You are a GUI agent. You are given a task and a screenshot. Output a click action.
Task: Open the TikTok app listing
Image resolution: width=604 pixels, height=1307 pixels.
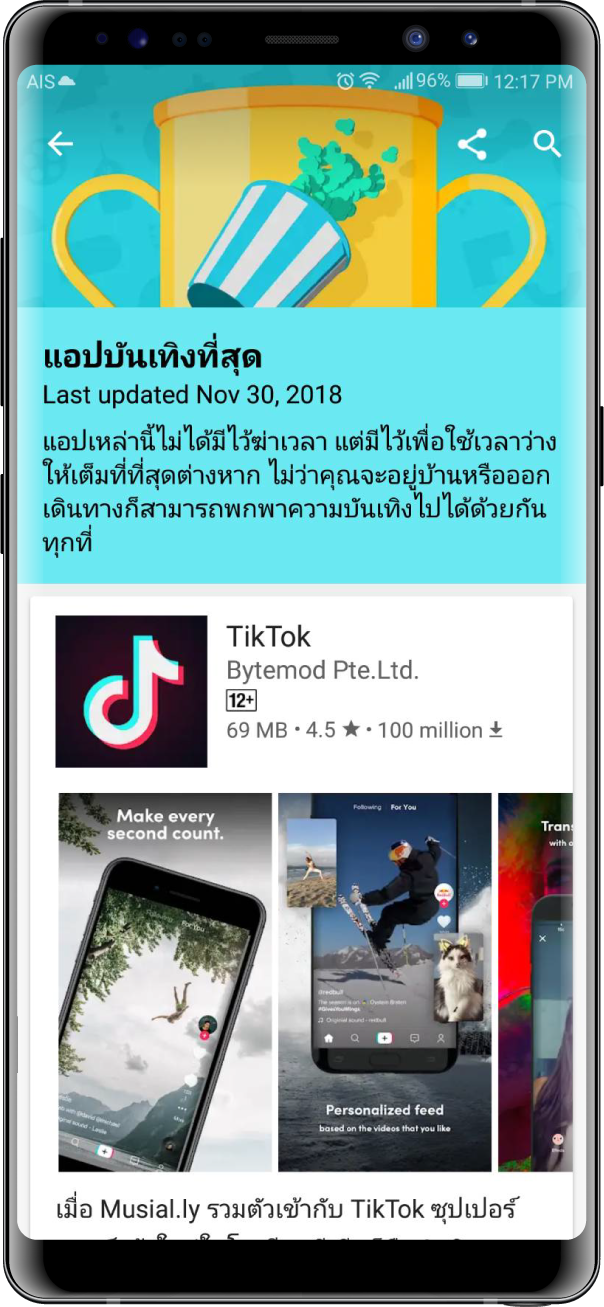point(268,637)
